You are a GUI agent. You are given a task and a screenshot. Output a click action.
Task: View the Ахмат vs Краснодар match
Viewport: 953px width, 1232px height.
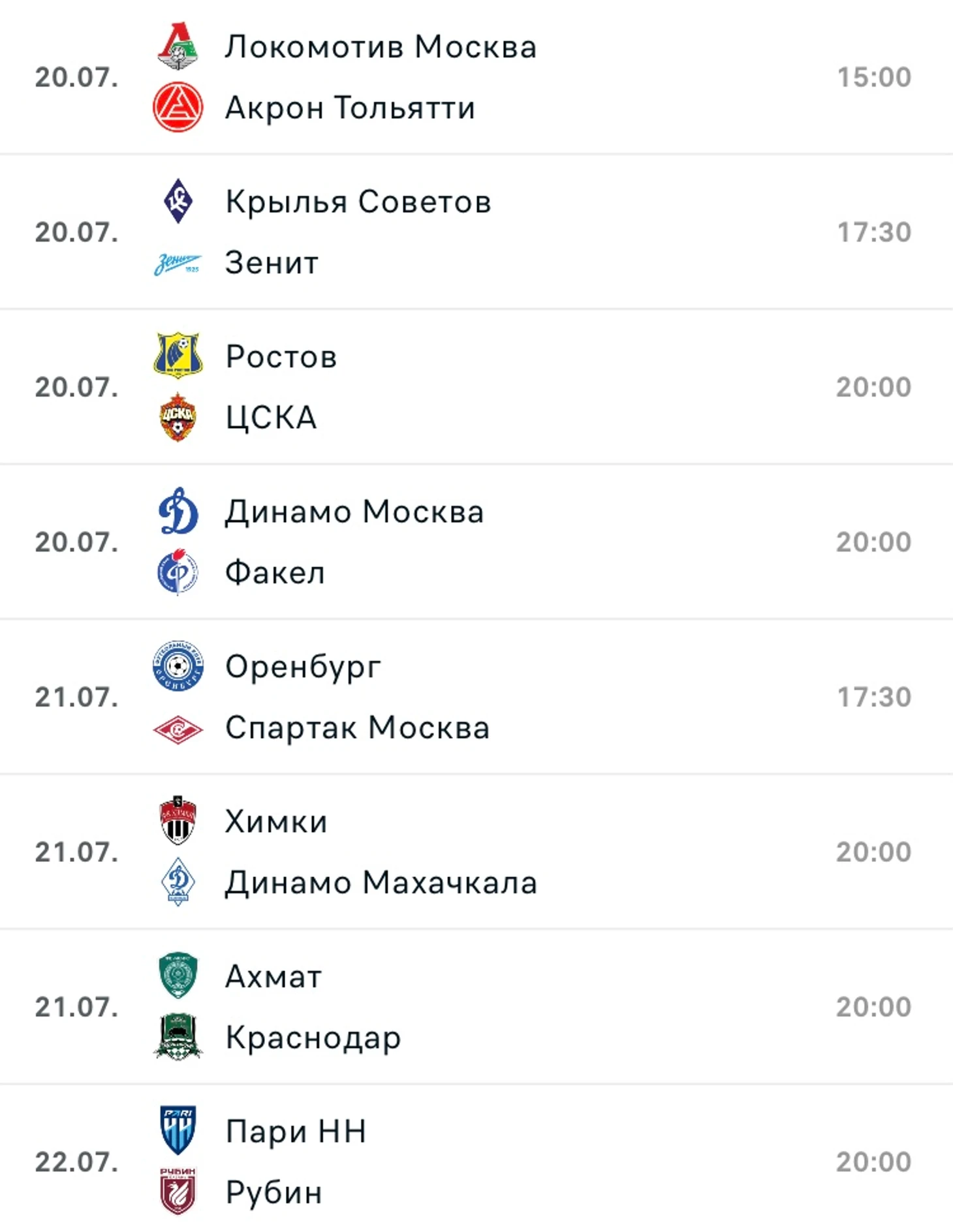pyautogui.click(x=476, y=1007)
